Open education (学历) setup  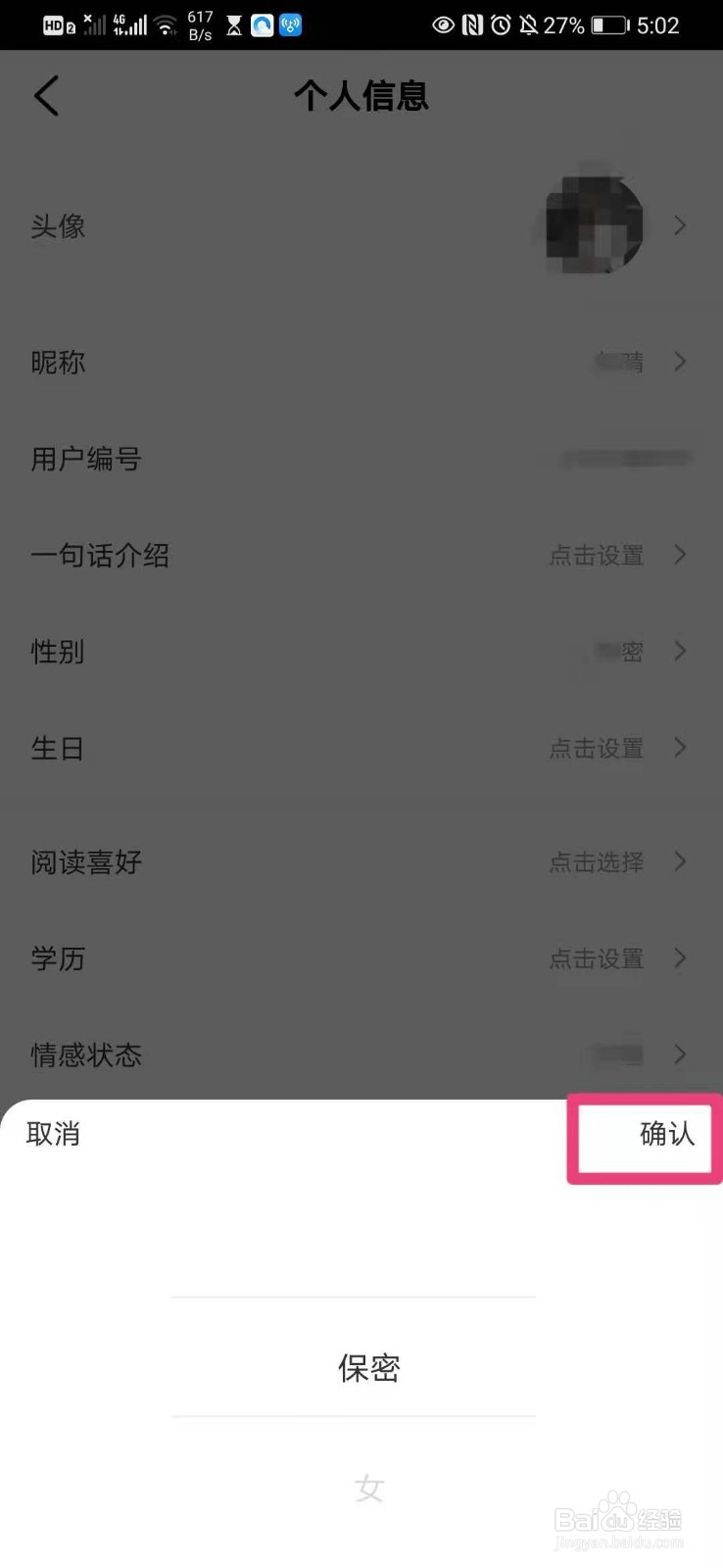coord(595,958)
